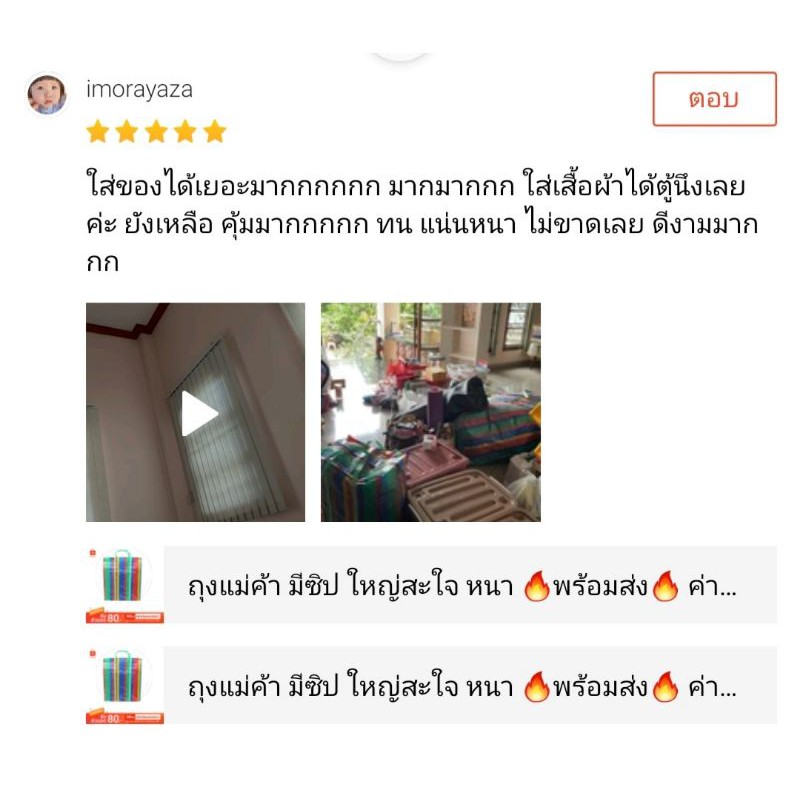Tap the ตอบ reply button

click(714, 99)
